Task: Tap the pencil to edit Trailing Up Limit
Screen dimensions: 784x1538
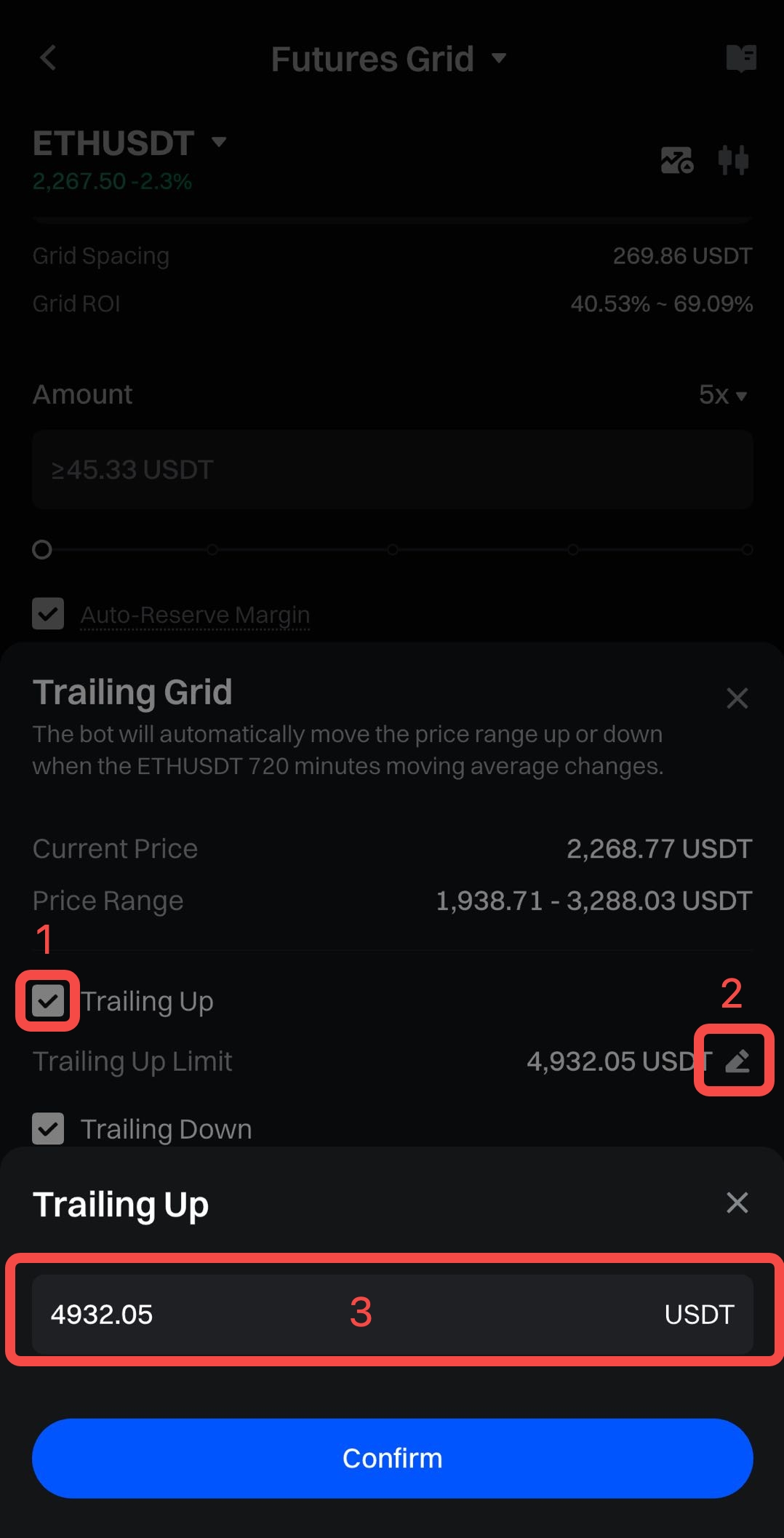Action: [737, 1061]
